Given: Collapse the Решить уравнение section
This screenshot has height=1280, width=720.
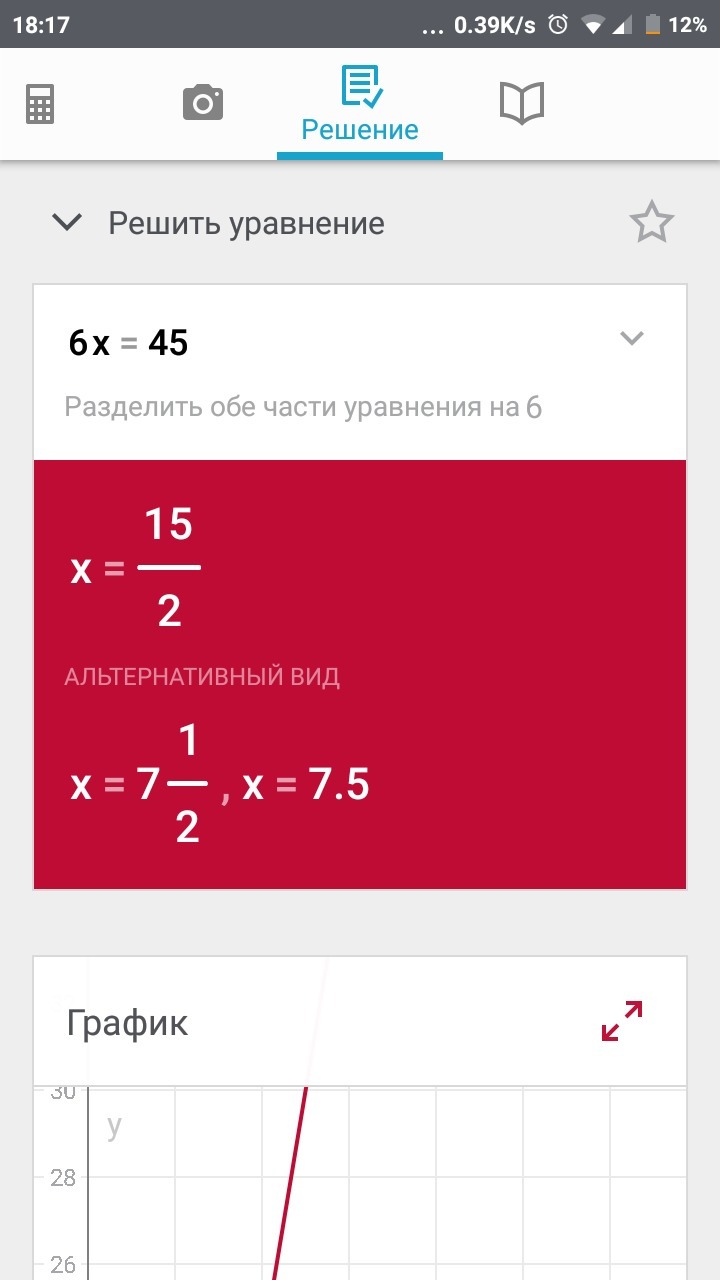Looking at the screenshot, I should click(67, 222).
